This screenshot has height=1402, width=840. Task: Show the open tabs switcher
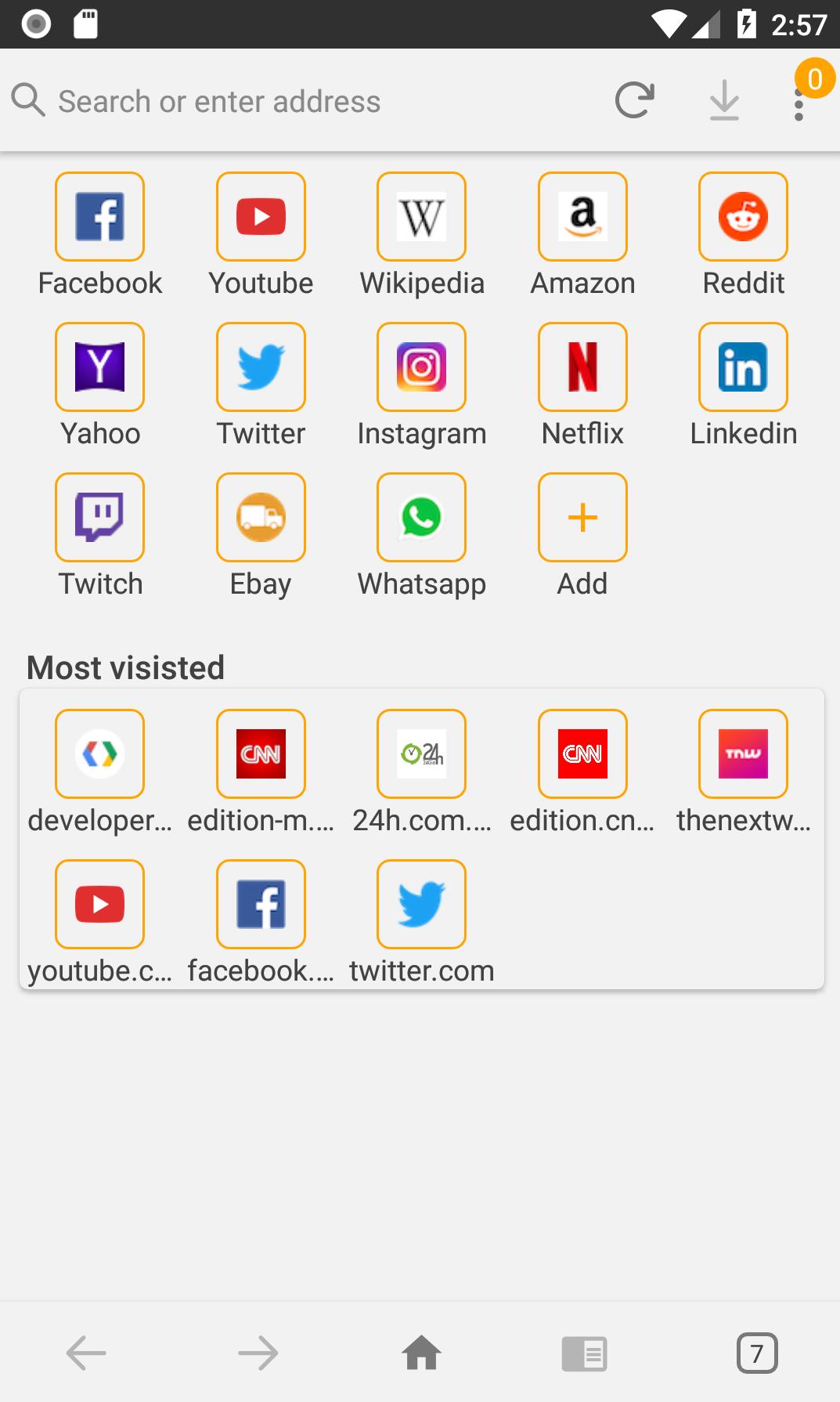[756, 1353]
